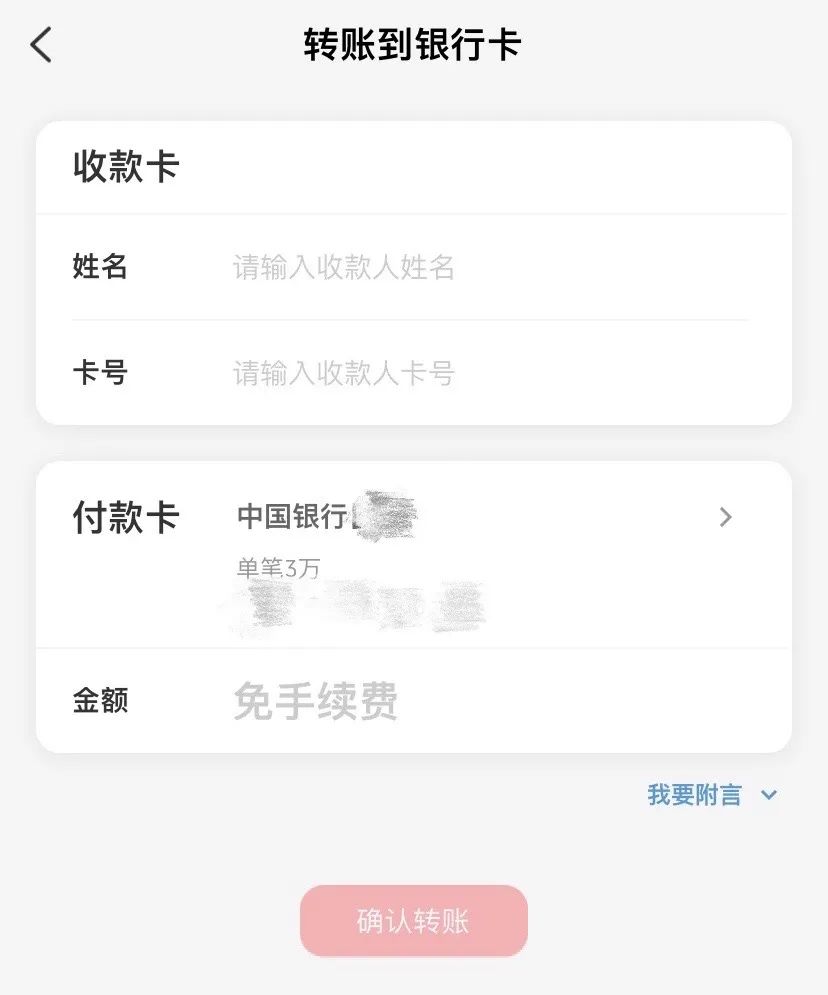Go back from the transfer page

click(41, 45)
